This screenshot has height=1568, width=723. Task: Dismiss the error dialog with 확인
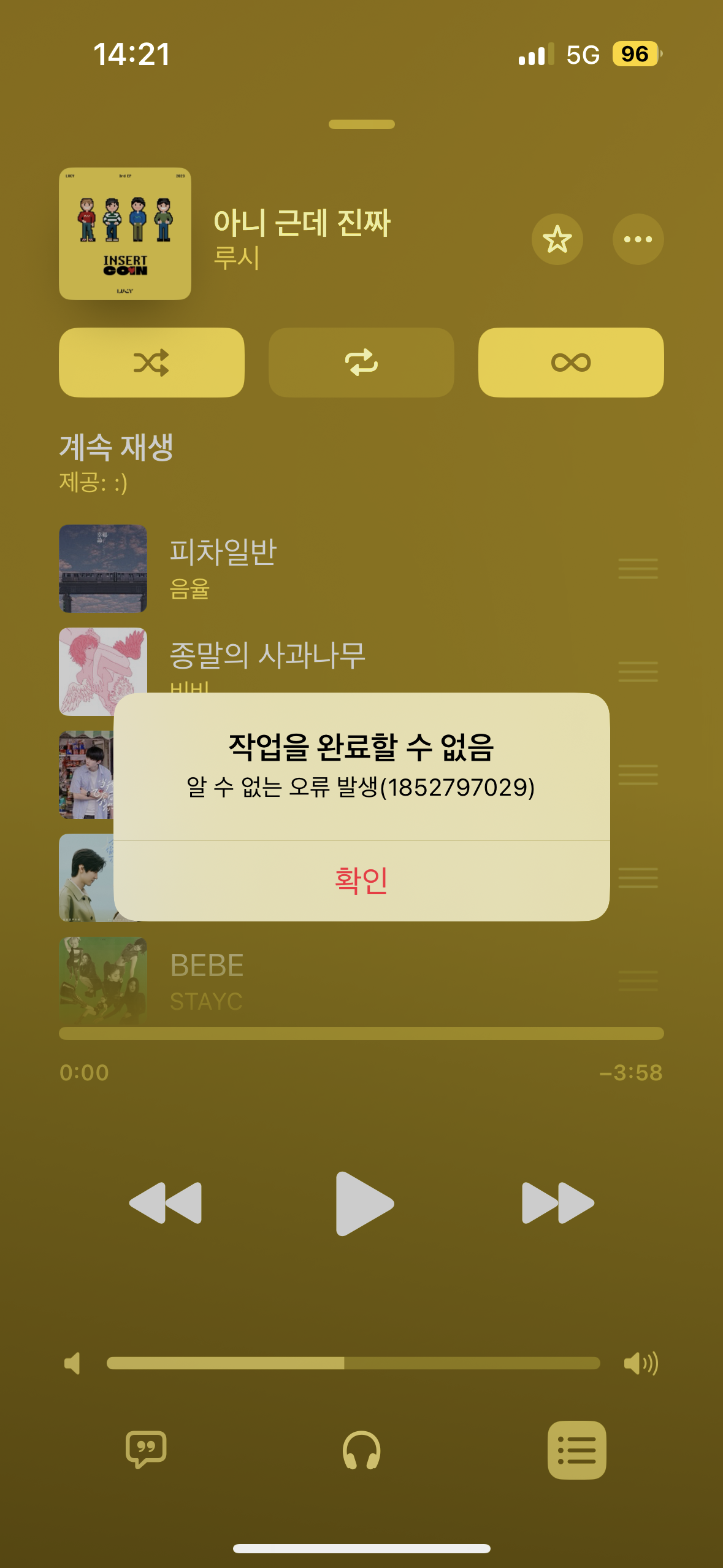coord(361,880)
